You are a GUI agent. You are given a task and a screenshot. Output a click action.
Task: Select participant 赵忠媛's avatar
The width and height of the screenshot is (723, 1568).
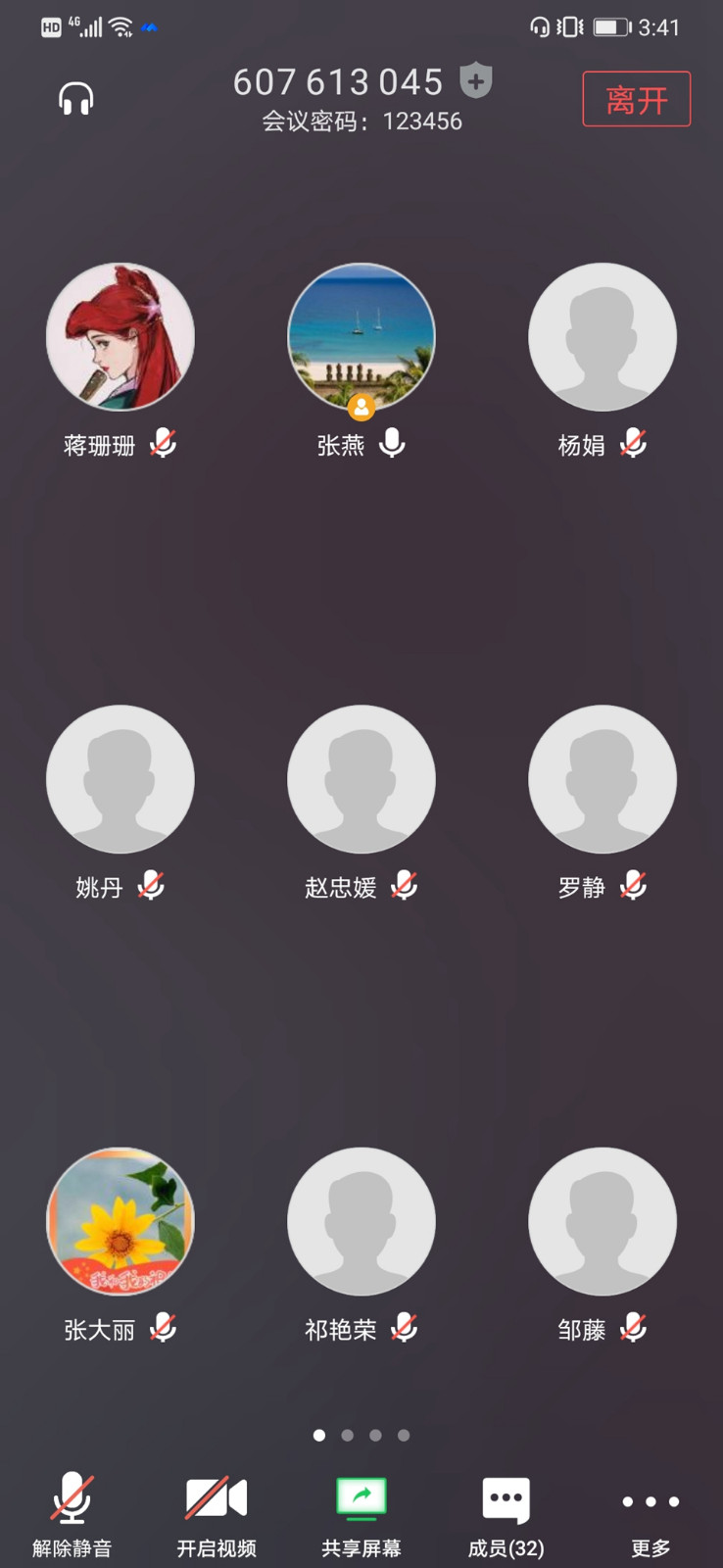[x=361, y=779]
